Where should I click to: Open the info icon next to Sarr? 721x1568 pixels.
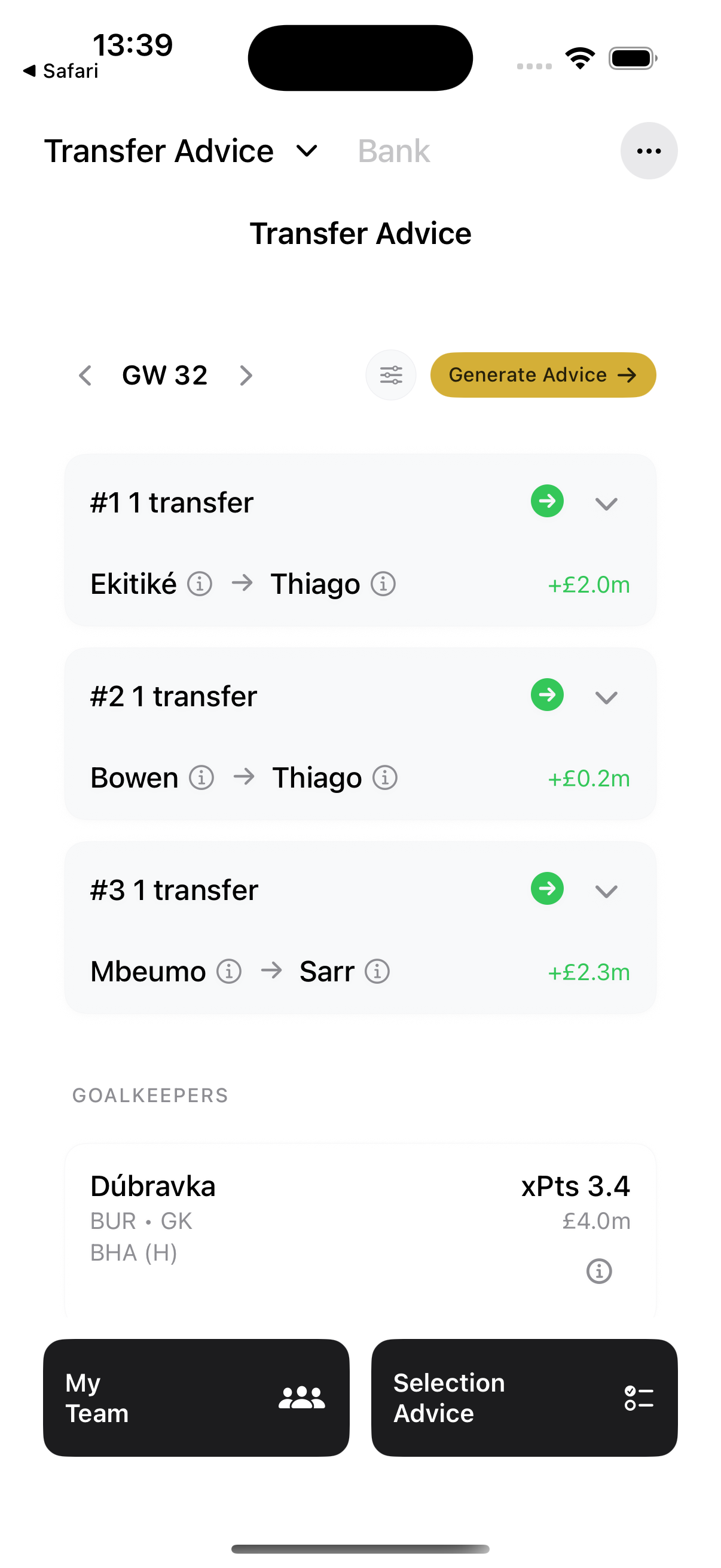pyautogui.click(x=377, y=971)
